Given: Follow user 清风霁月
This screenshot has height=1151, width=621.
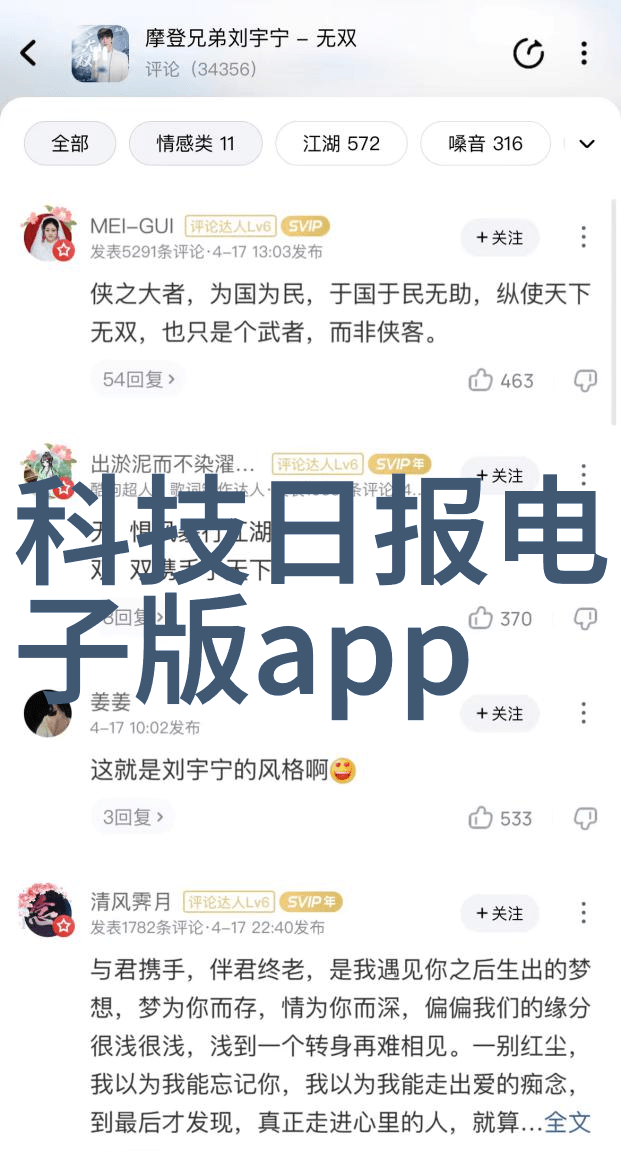Looking at the screenshot, I should (499, 913).
